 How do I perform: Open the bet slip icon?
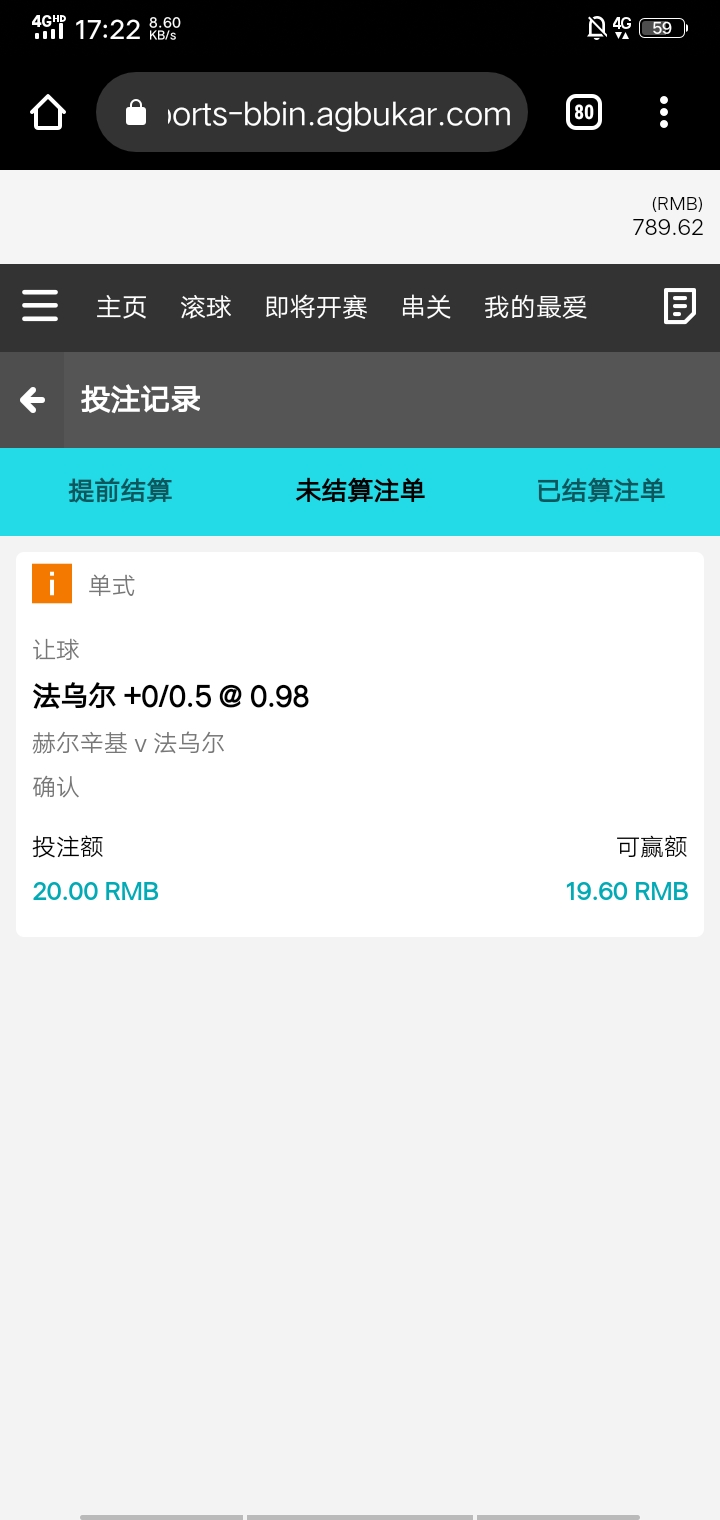click(680, 306)
